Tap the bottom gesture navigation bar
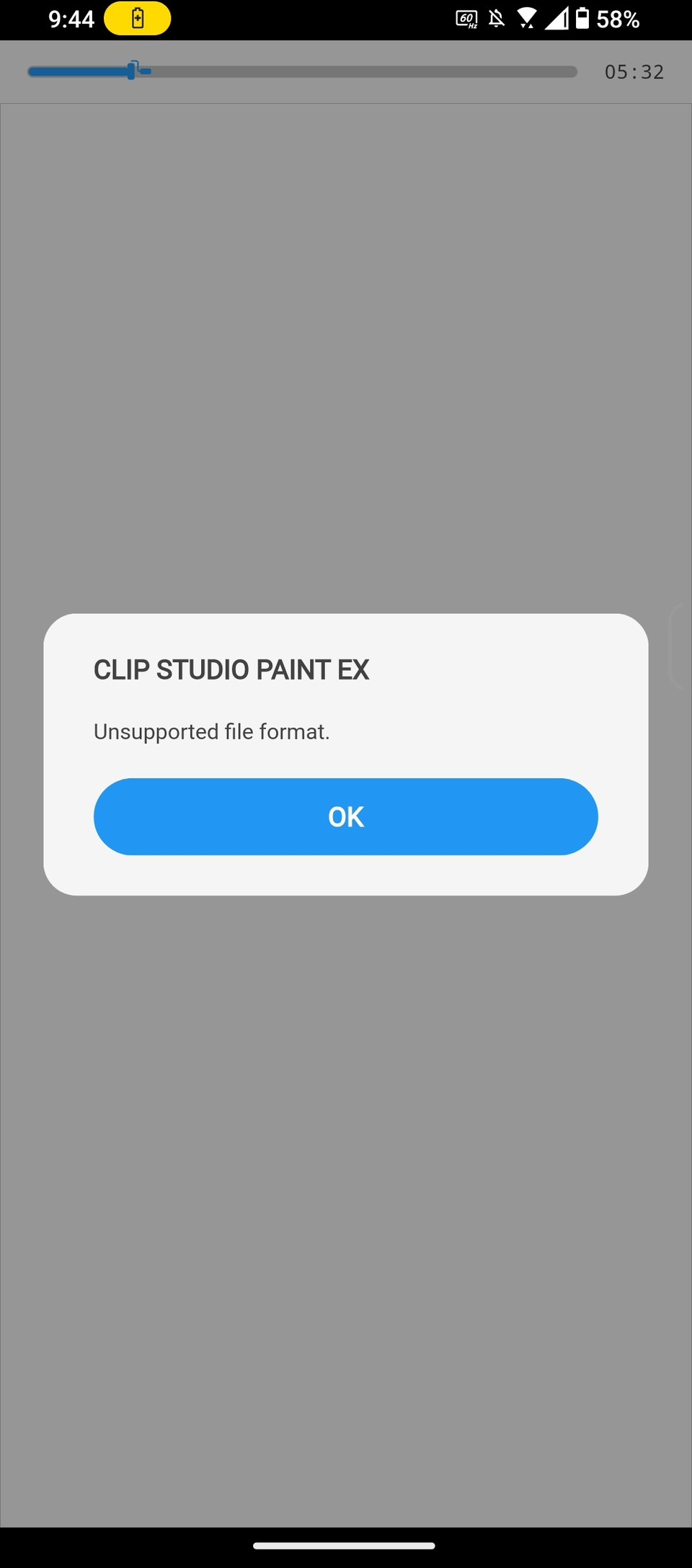The image size is (692, 1568). pos(346,1545)
